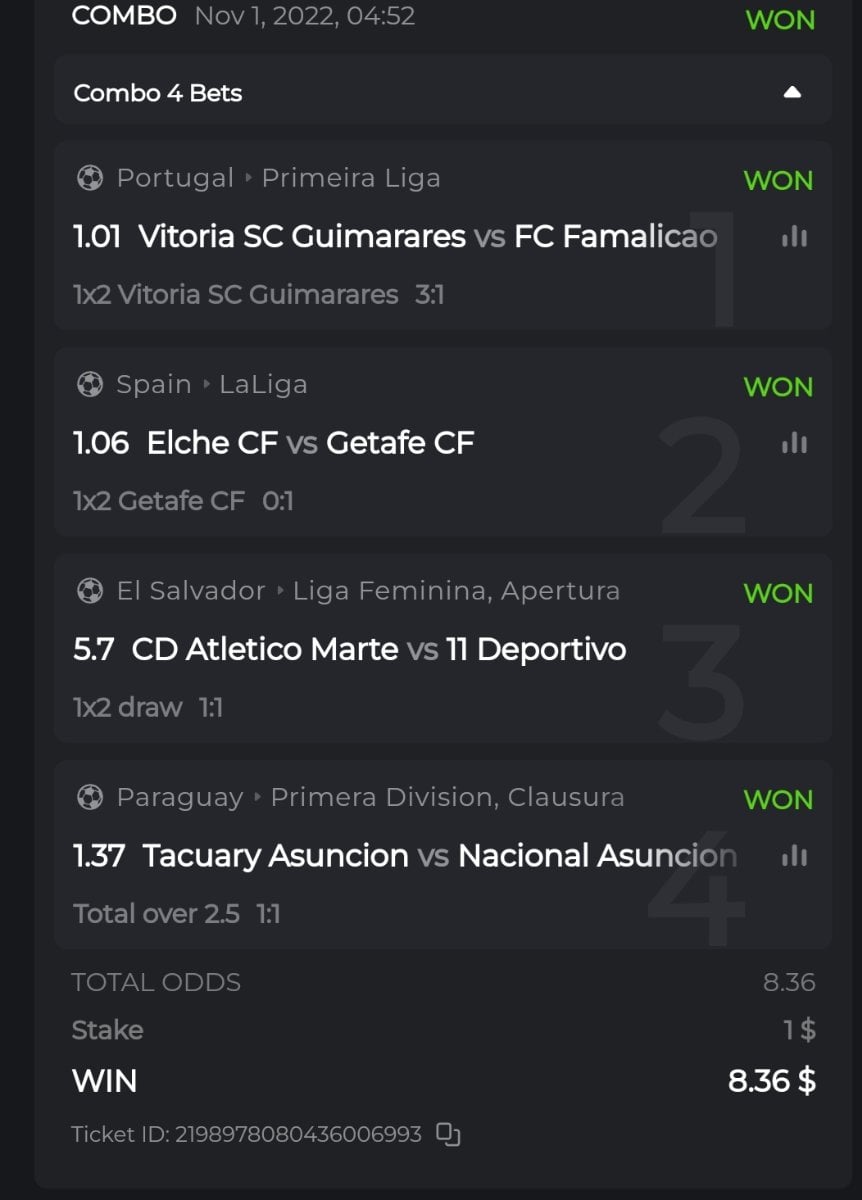
Task: Open statistics for Vitoria SC Guimarares match
Action: (x=794, y=237)
